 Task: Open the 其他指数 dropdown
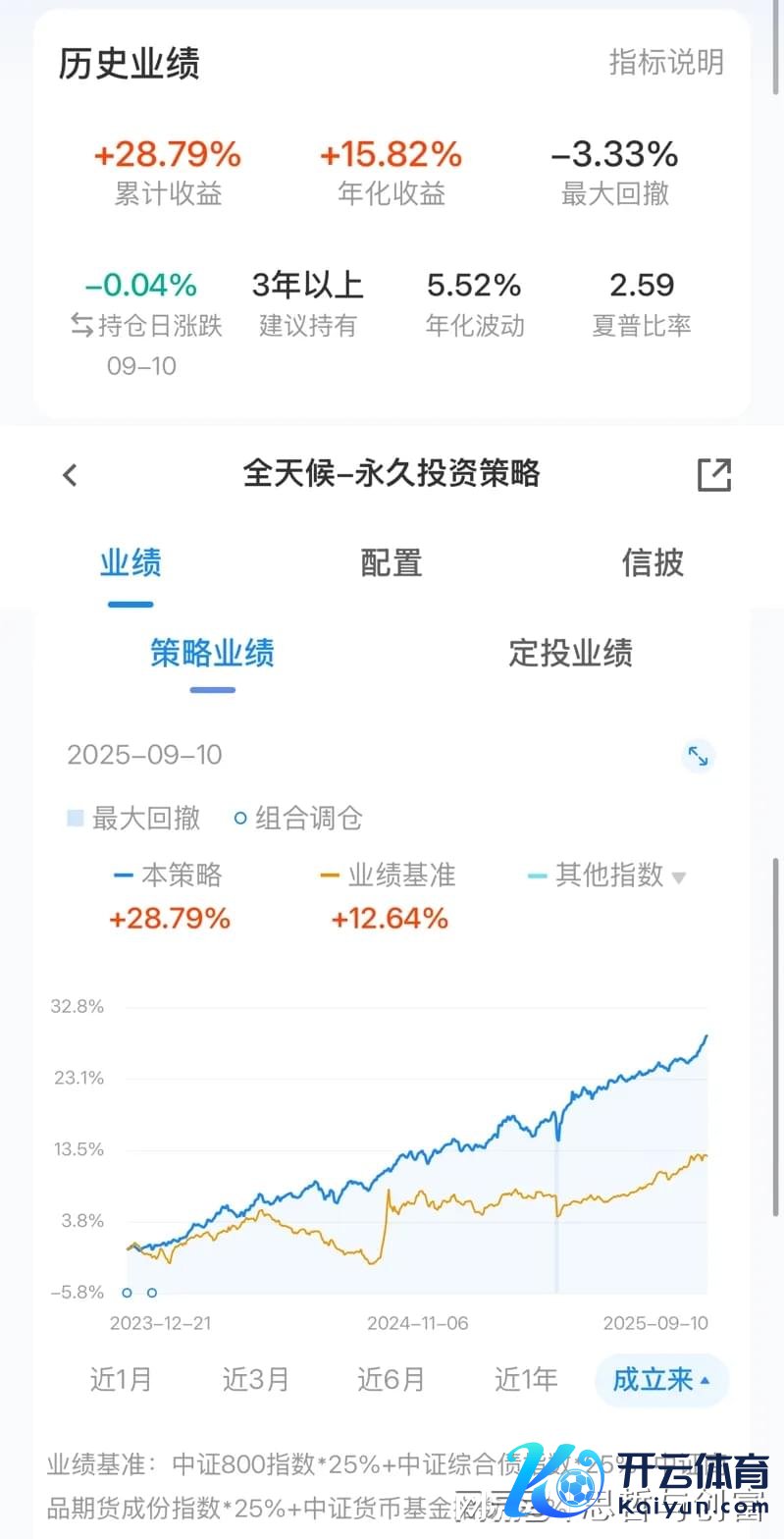click(609, 876)
